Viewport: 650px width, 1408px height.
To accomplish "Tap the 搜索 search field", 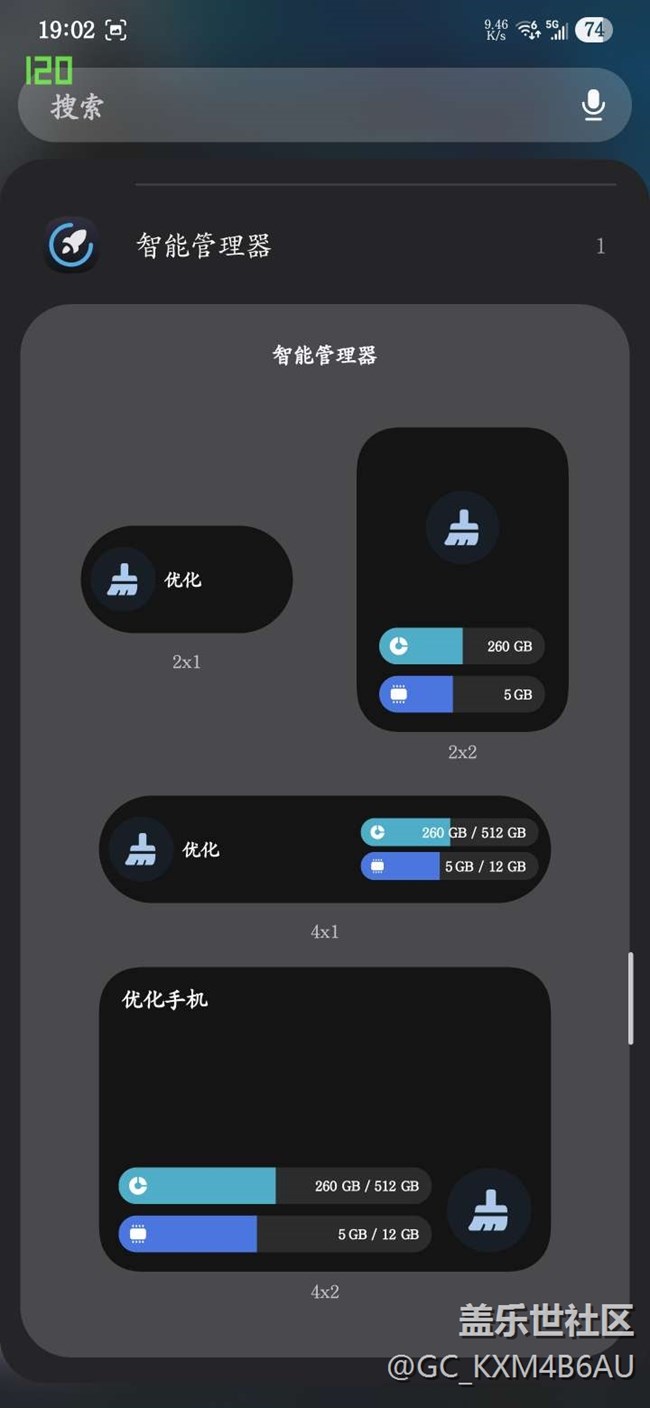I will [300, 106].
